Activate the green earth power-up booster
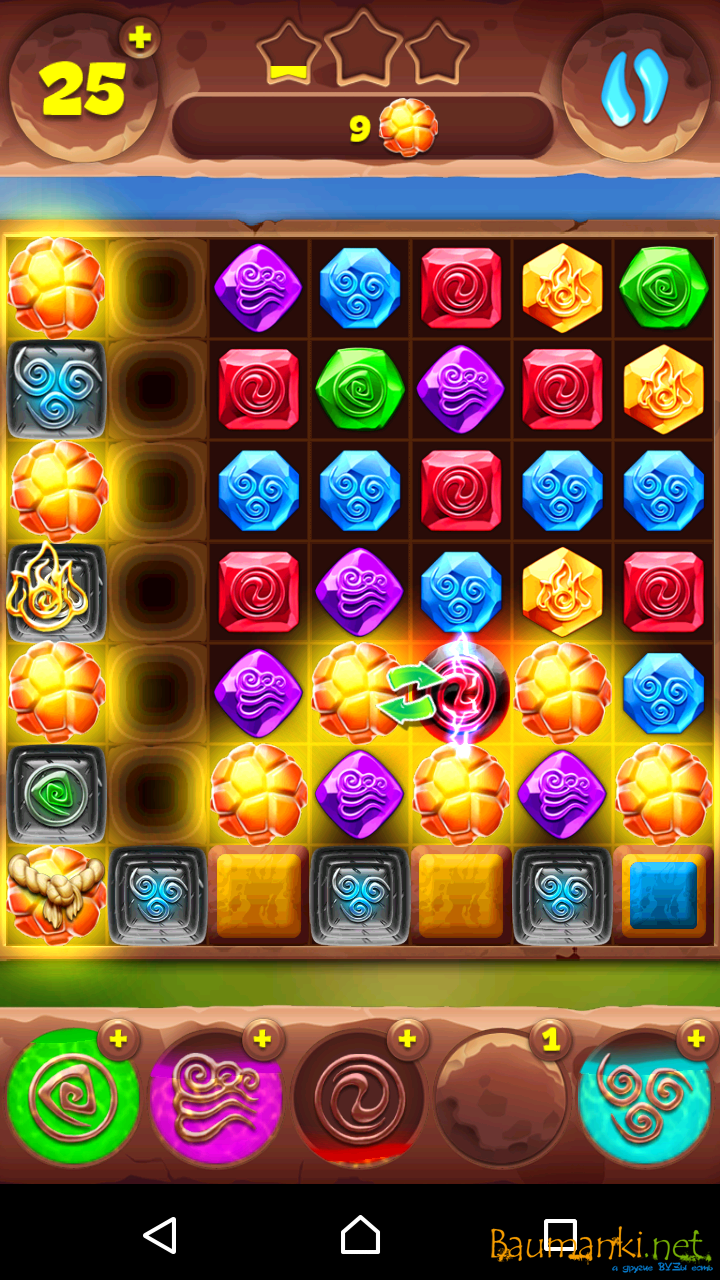 coord(72,1097)
